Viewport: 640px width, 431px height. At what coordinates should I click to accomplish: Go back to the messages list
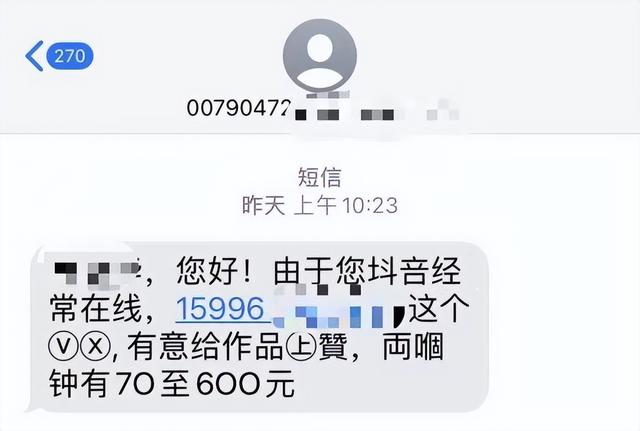[x=57, y=55]
